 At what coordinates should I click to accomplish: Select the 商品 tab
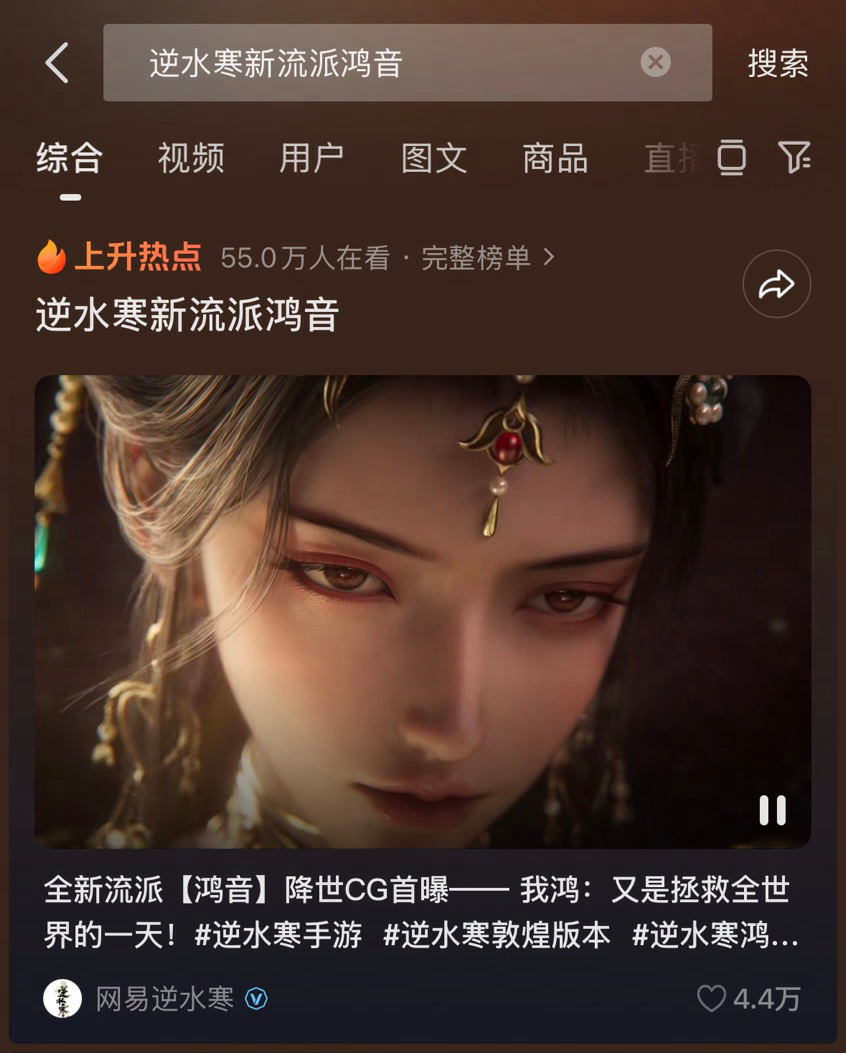(x=555, y=158)
